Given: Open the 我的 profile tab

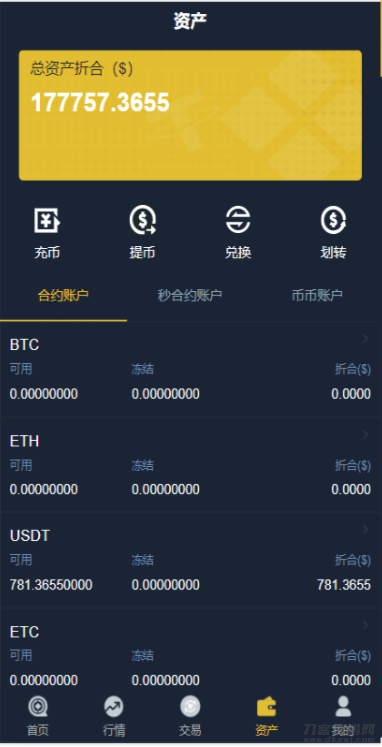Looking at the screenshot, I should coord(343,716).
